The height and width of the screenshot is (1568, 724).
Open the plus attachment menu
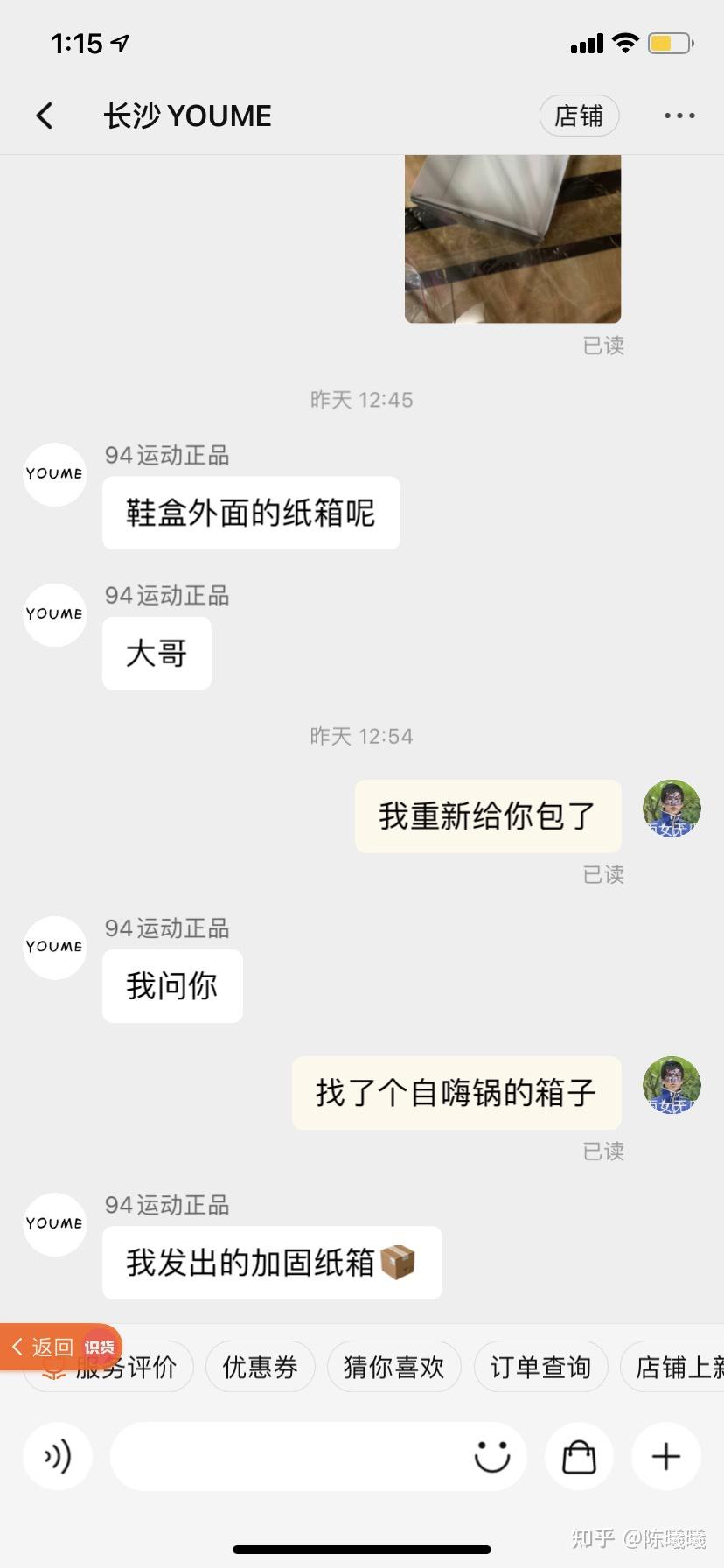coord(666,1456)
